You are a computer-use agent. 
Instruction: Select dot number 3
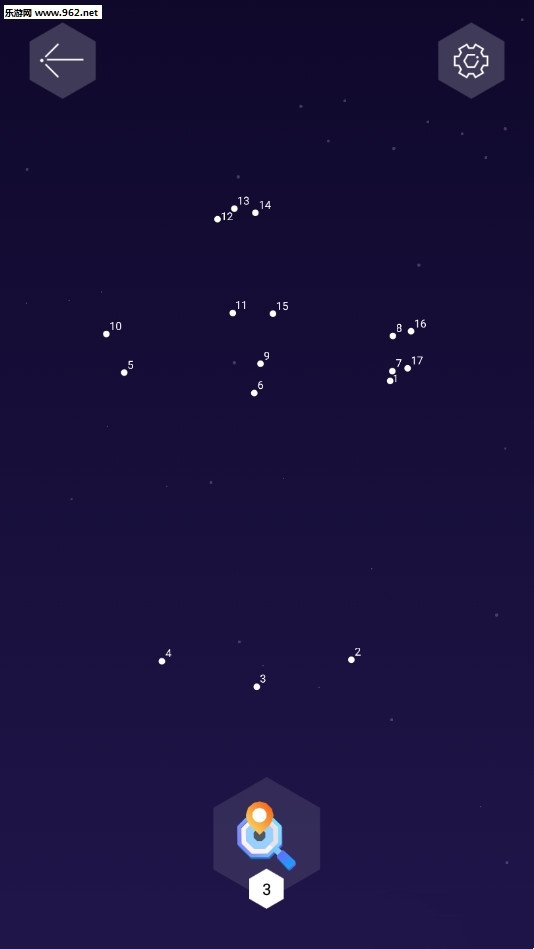point(257,687)
